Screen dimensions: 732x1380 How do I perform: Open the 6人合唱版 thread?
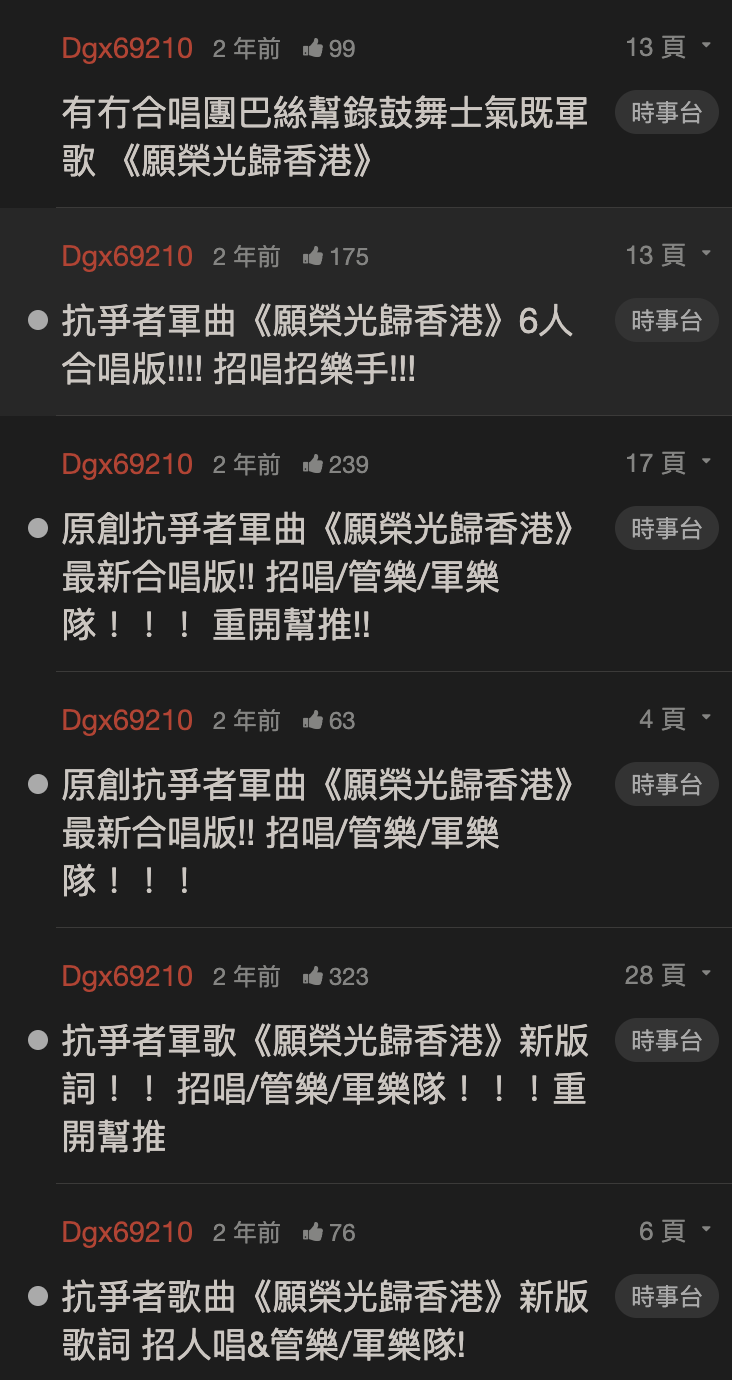317,345
